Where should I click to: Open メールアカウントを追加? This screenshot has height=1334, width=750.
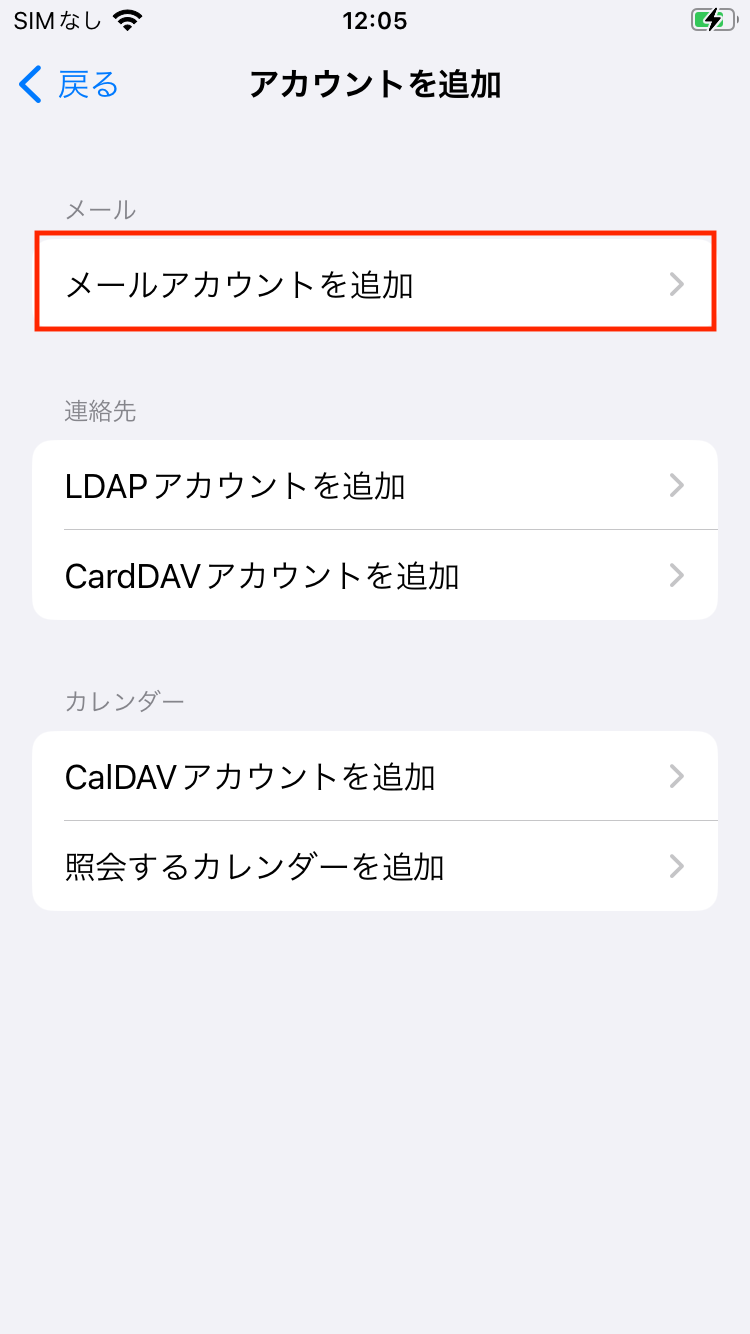[375, 285]
